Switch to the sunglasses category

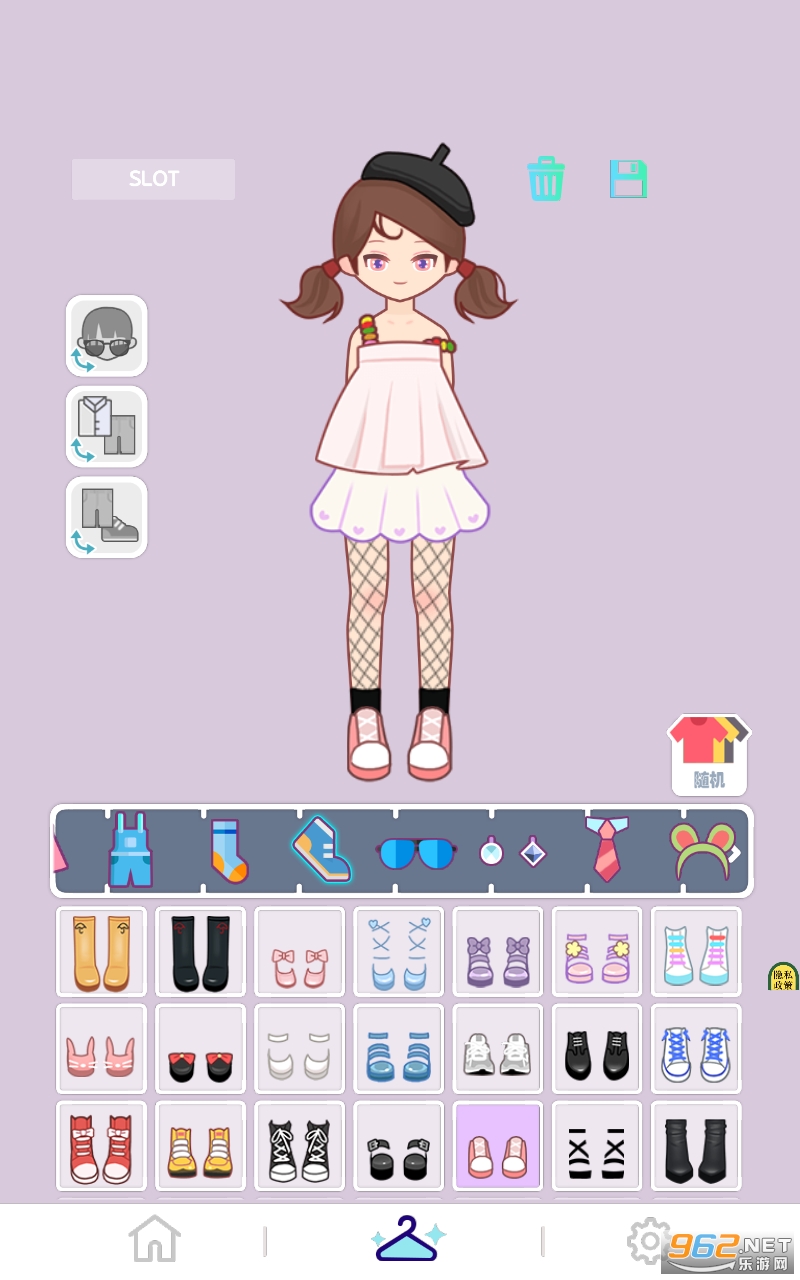point(416,853)
